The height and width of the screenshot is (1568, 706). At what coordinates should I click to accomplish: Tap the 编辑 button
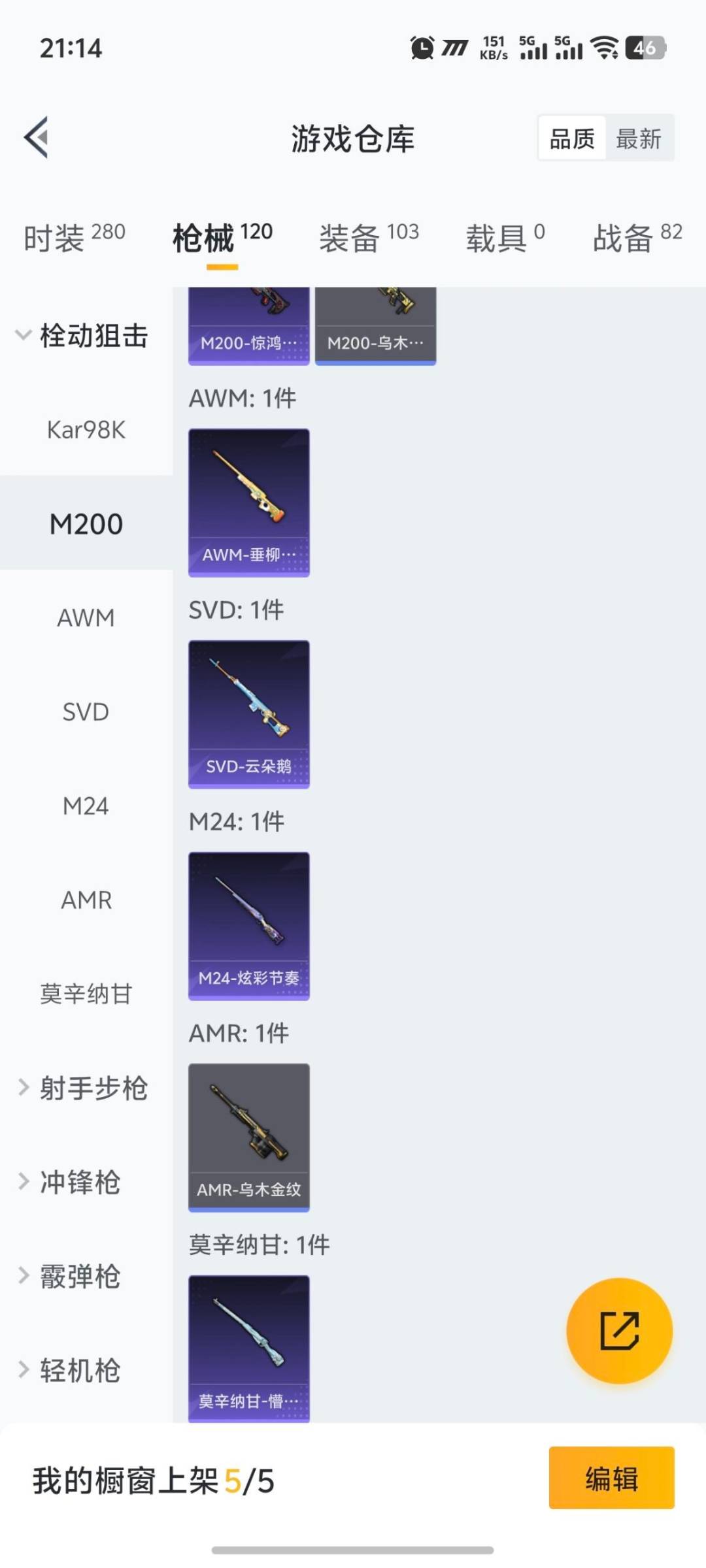click(611, 1478)
